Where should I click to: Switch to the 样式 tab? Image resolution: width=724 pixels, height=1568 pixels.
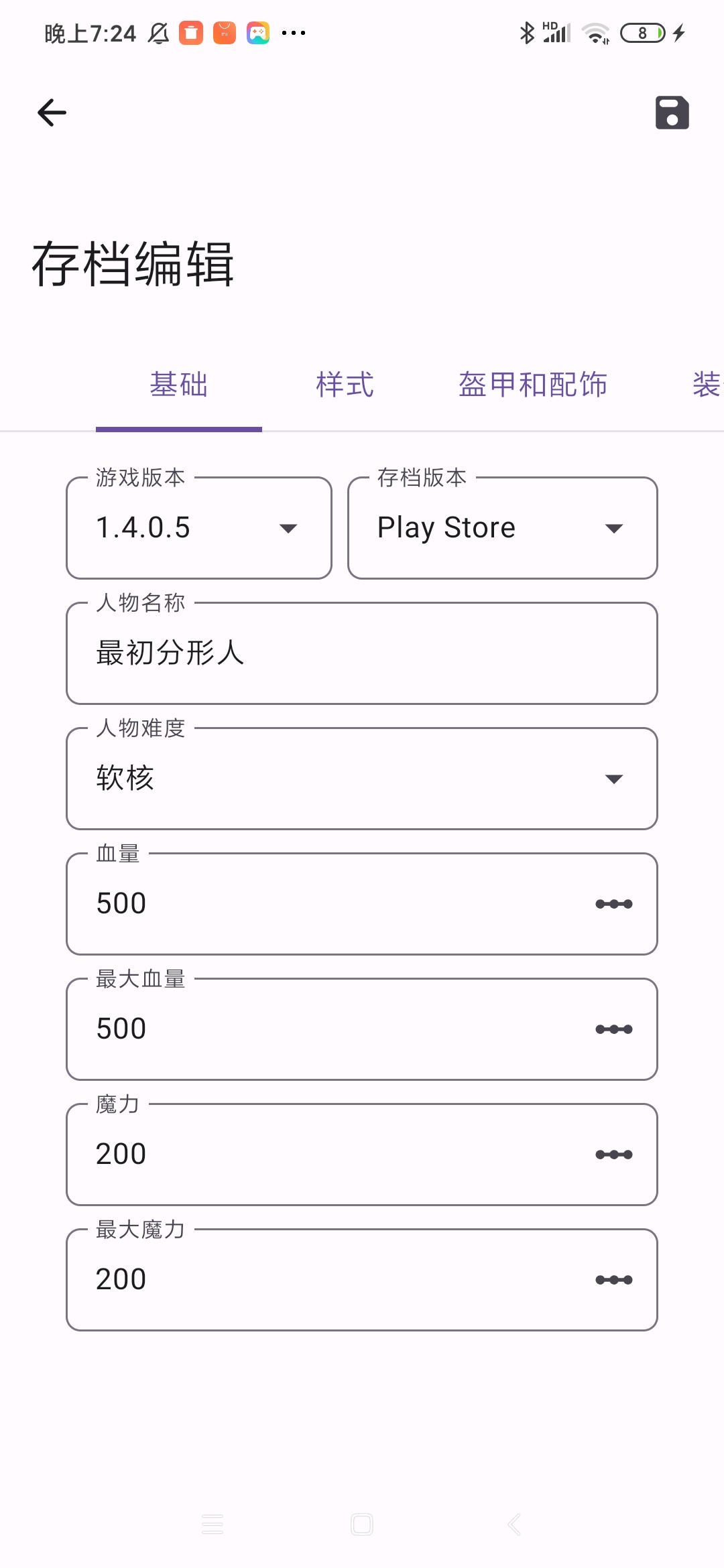[345, 385]
